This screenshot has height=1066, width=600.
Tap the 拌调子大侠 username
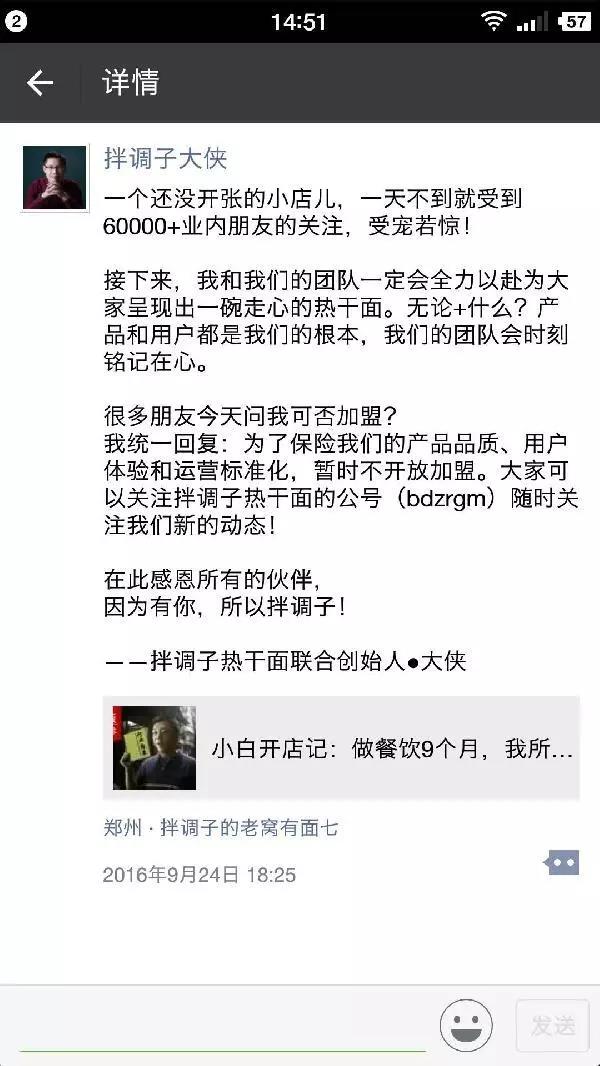tap(165, 158)
